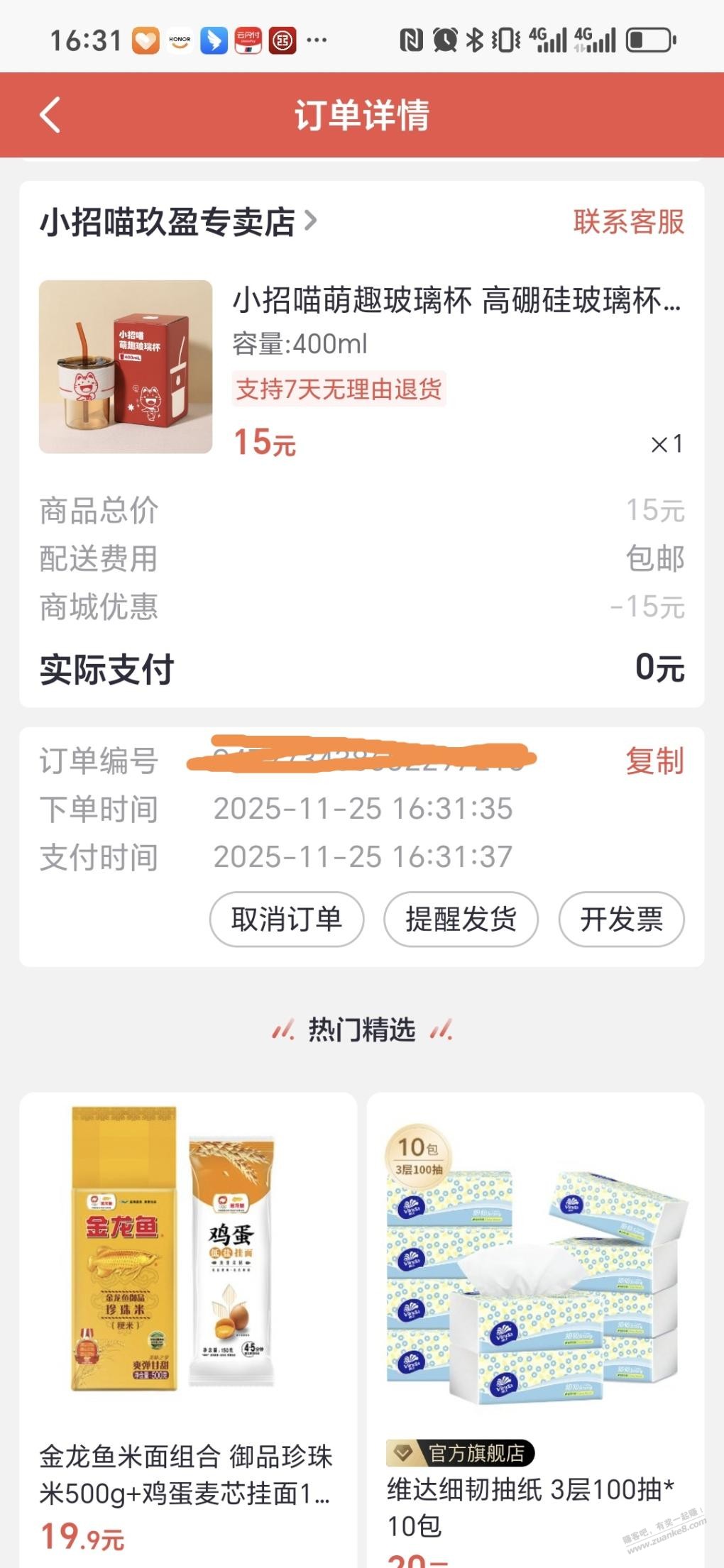This screenshot has height=1568, width=724.
Task: Tap 联系客服 to contact customer service
Action: click(628, 222)
